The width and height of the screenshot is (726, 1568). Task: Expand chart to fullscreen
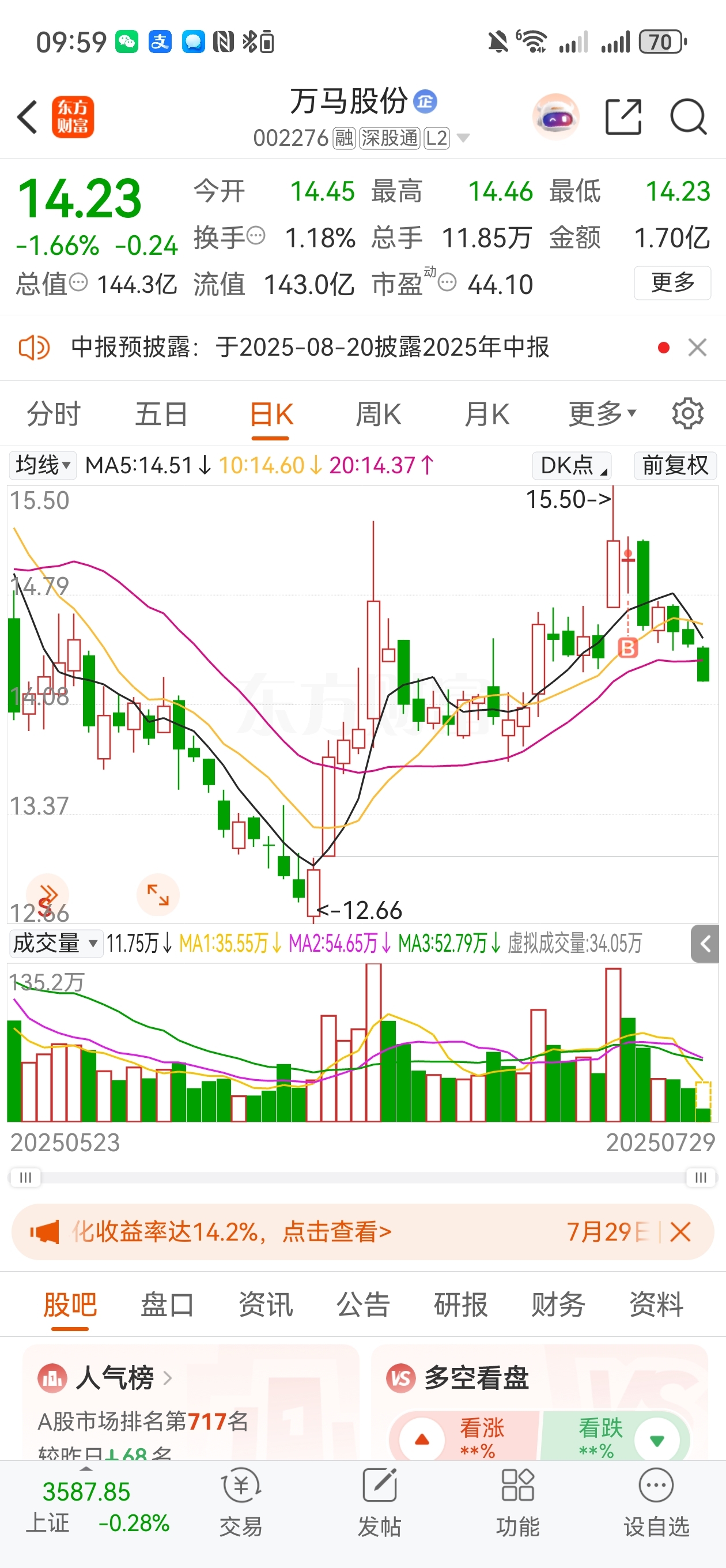pyautogui.click(x=158, y=895)
